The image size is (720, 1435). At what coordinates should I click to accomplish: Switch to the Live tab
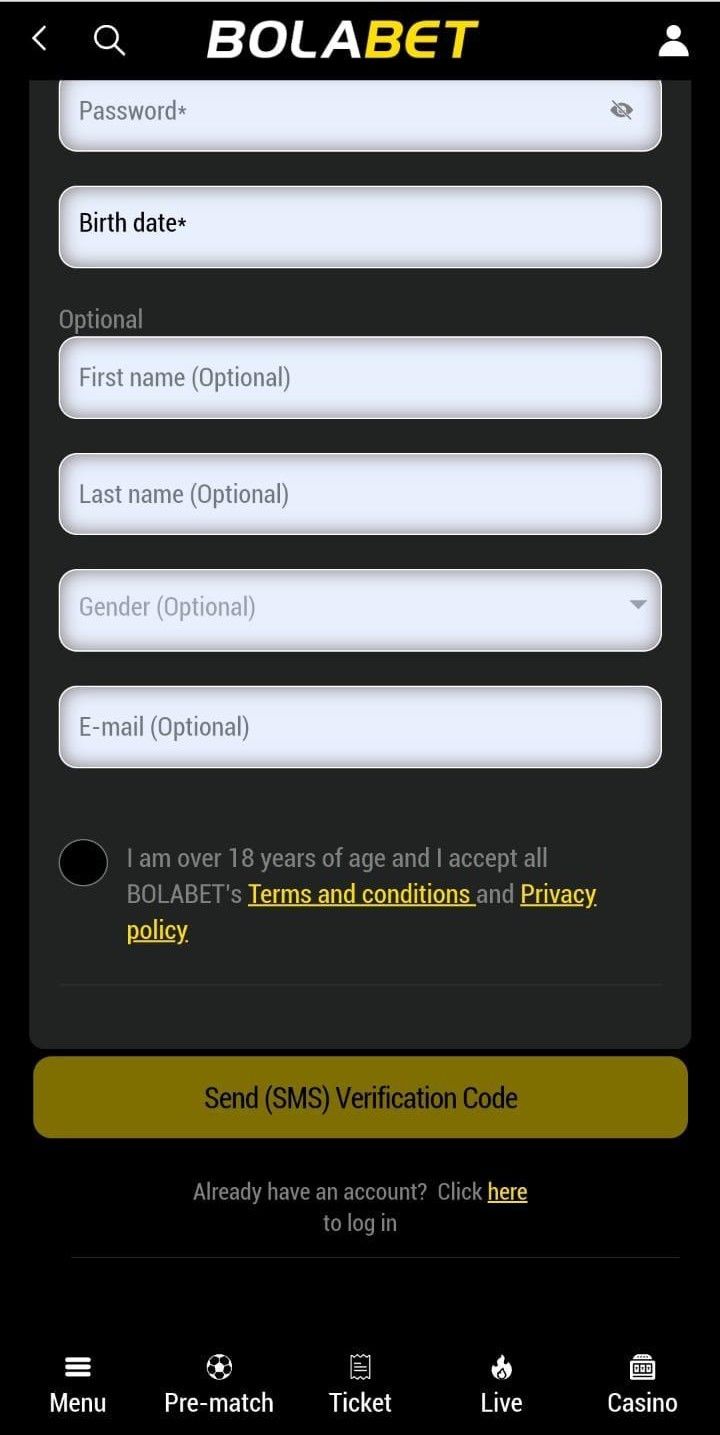[501, 1385]
